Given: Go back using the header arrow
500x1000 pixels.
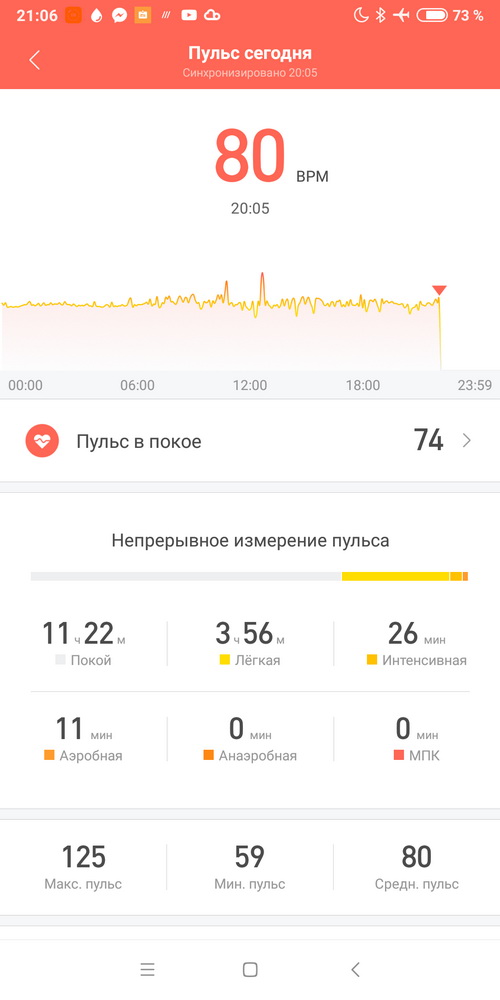Looking at the screenshot, I should click(x=34, y=61).
